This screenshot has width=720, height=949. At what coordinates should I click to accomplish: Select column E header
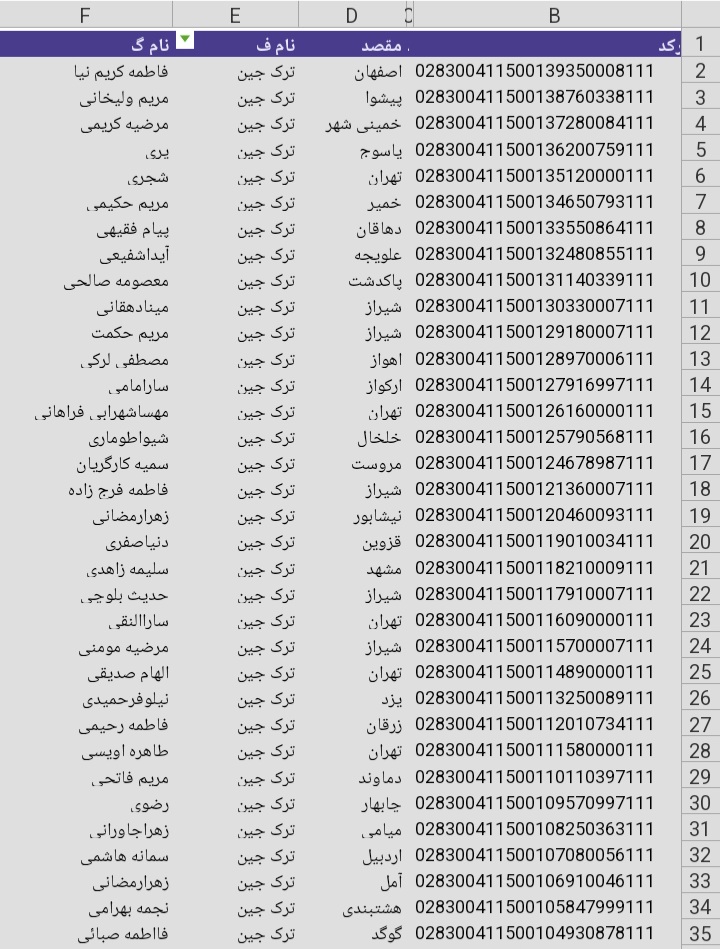coord(235,14)
